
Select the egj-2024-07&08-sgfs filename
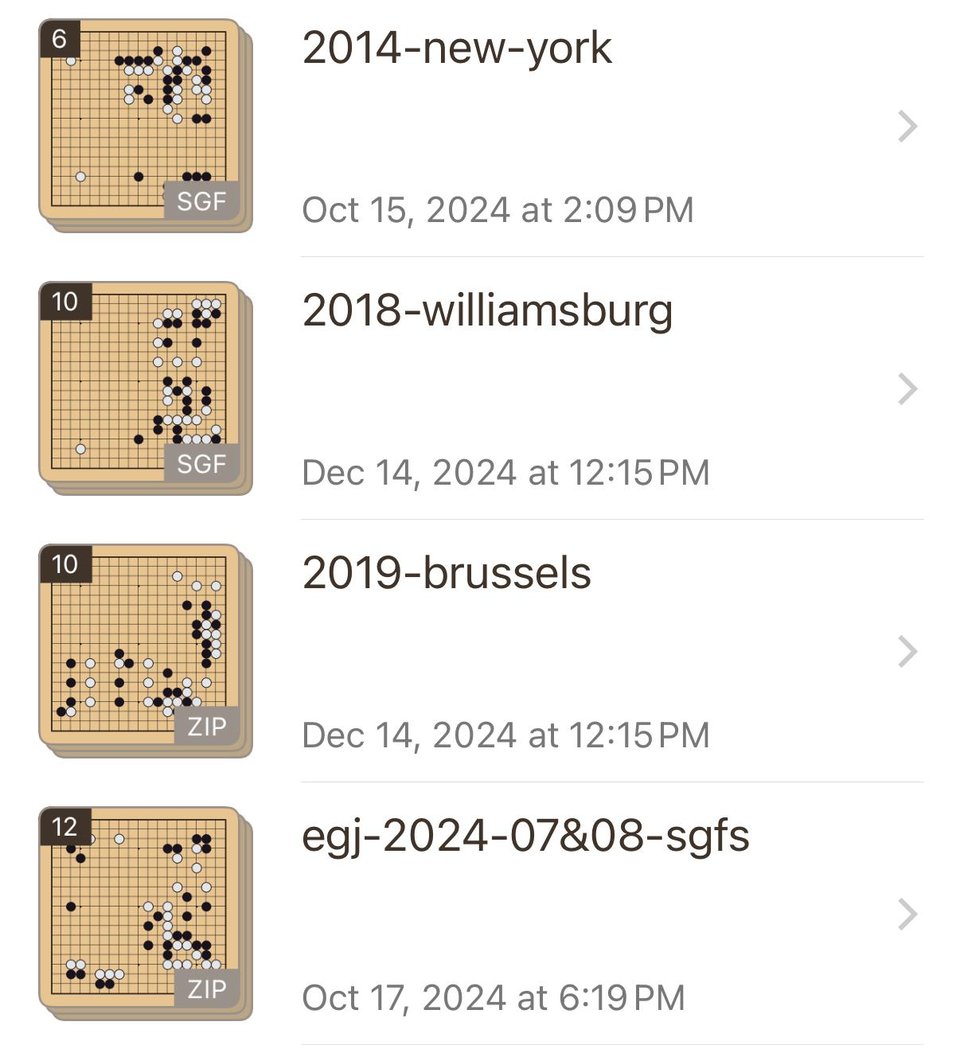(525, 836)
